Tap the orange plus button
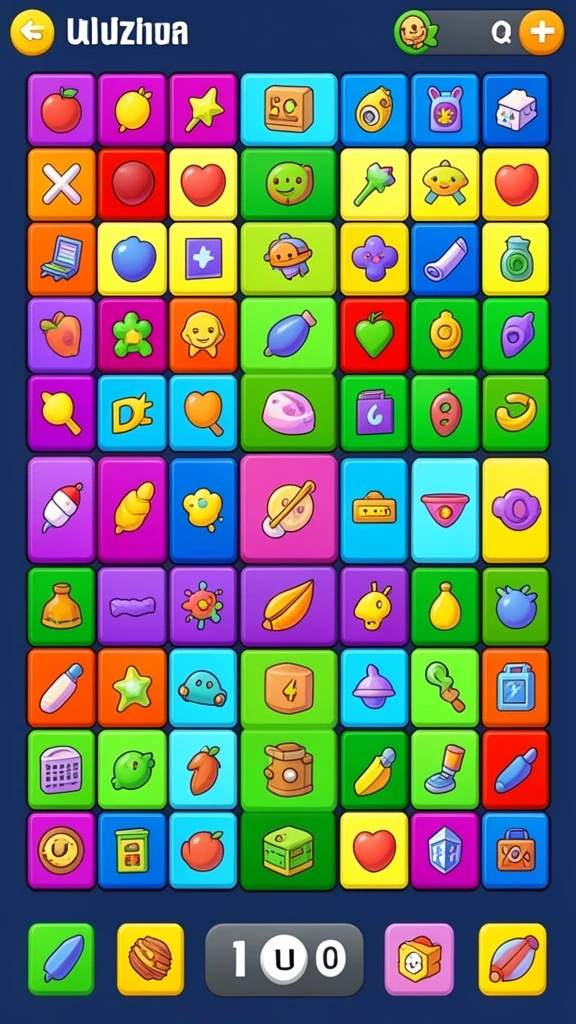This screenshot has width=576, height=1024. pos(541,32)
